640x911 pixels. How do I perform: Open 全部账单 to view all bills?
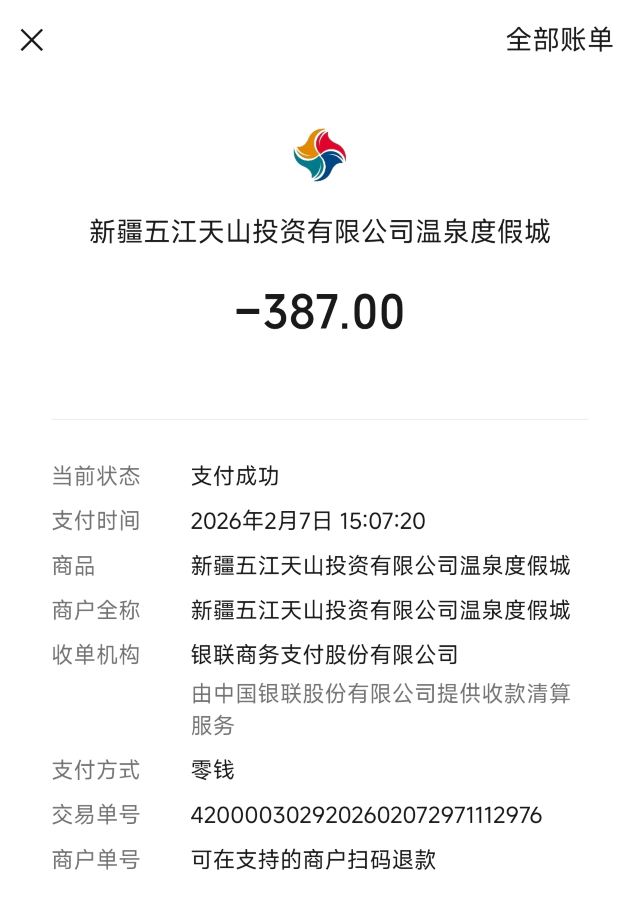559,40
